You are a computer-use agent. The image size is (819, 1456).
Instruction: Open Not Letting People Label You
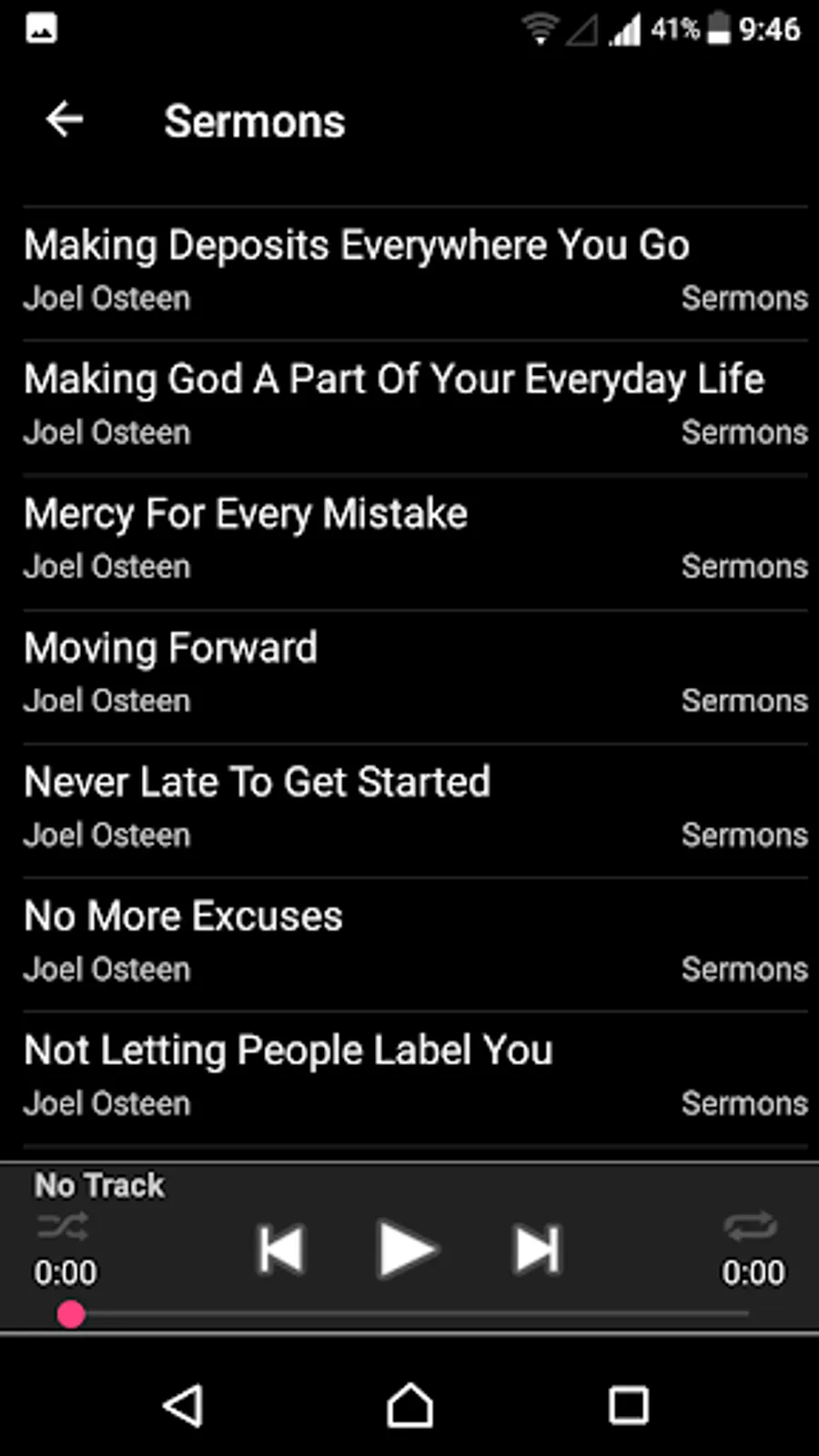pyautogui.click(x=288, y=1076)
